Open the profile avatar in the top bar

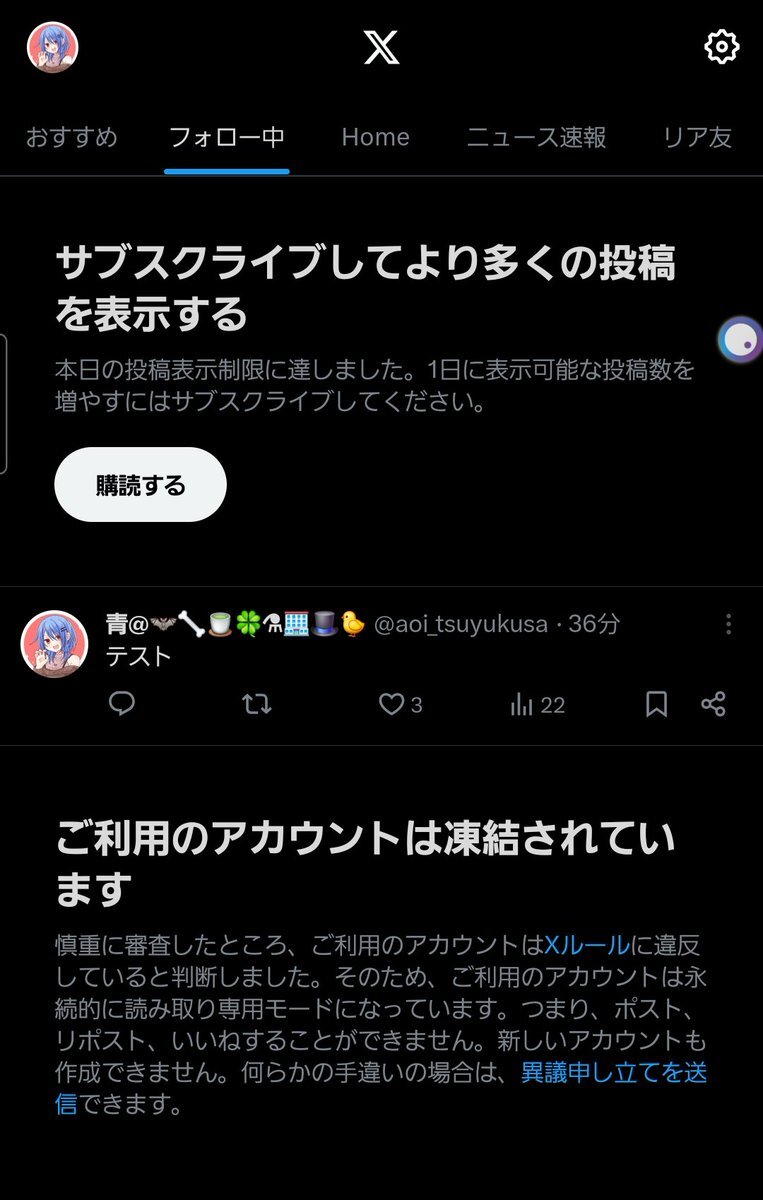coord(52,47)
